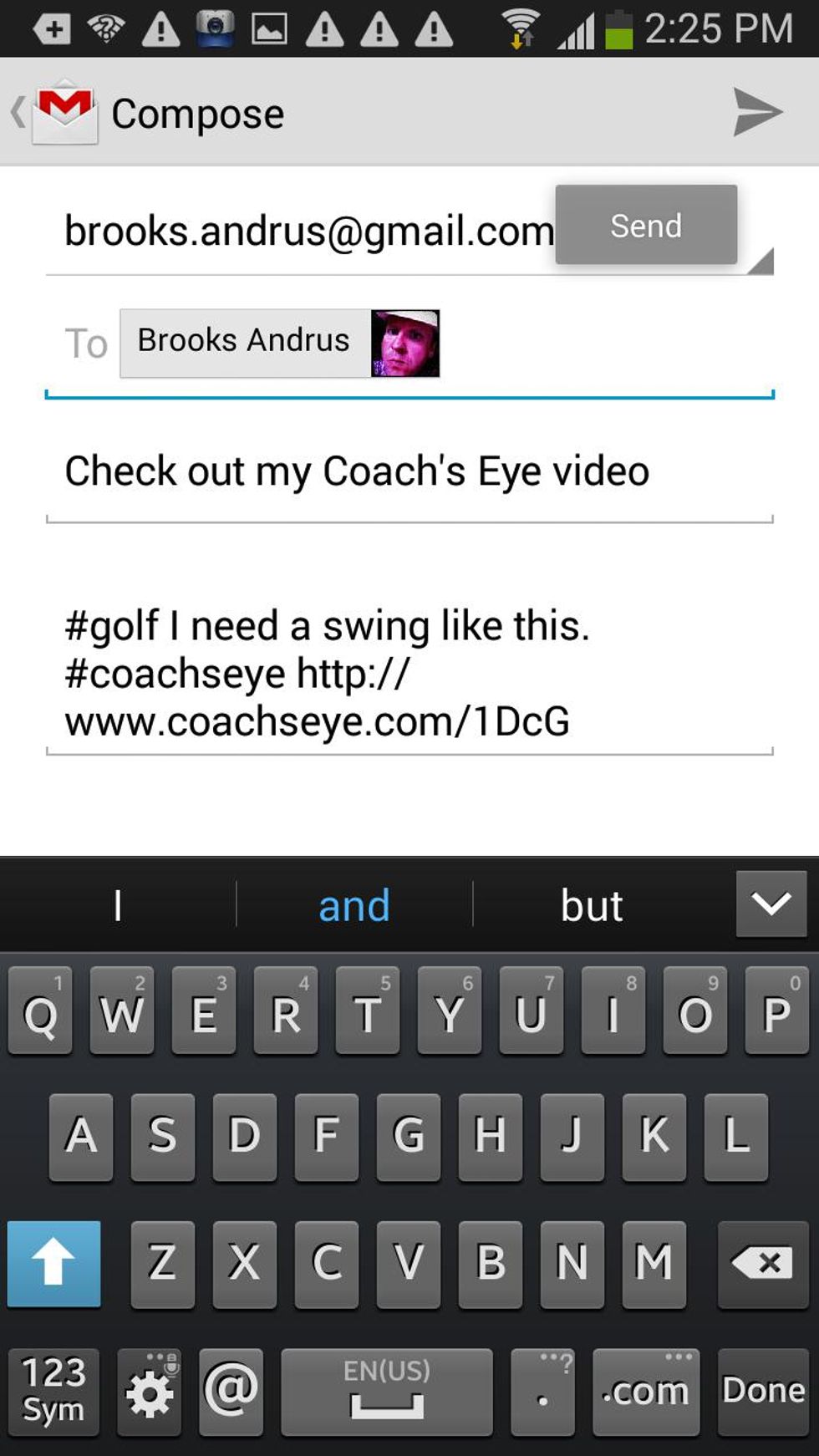Send the email with the paper plane icon
This screenshot has width=819, height=1456.
coord(756,112)
